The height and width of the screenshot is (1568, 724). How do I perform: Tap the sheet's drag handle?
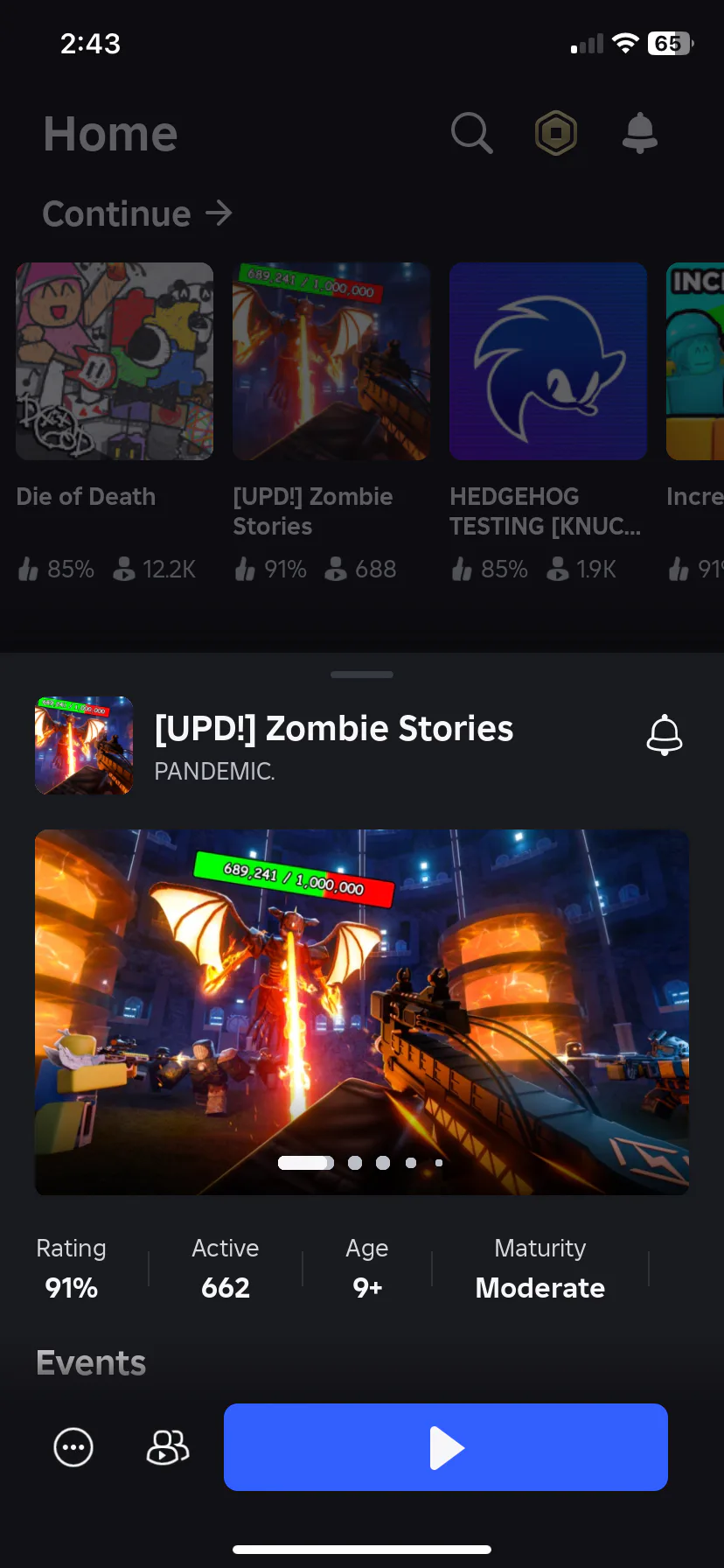pyautogui.click(x=362, y=675)
